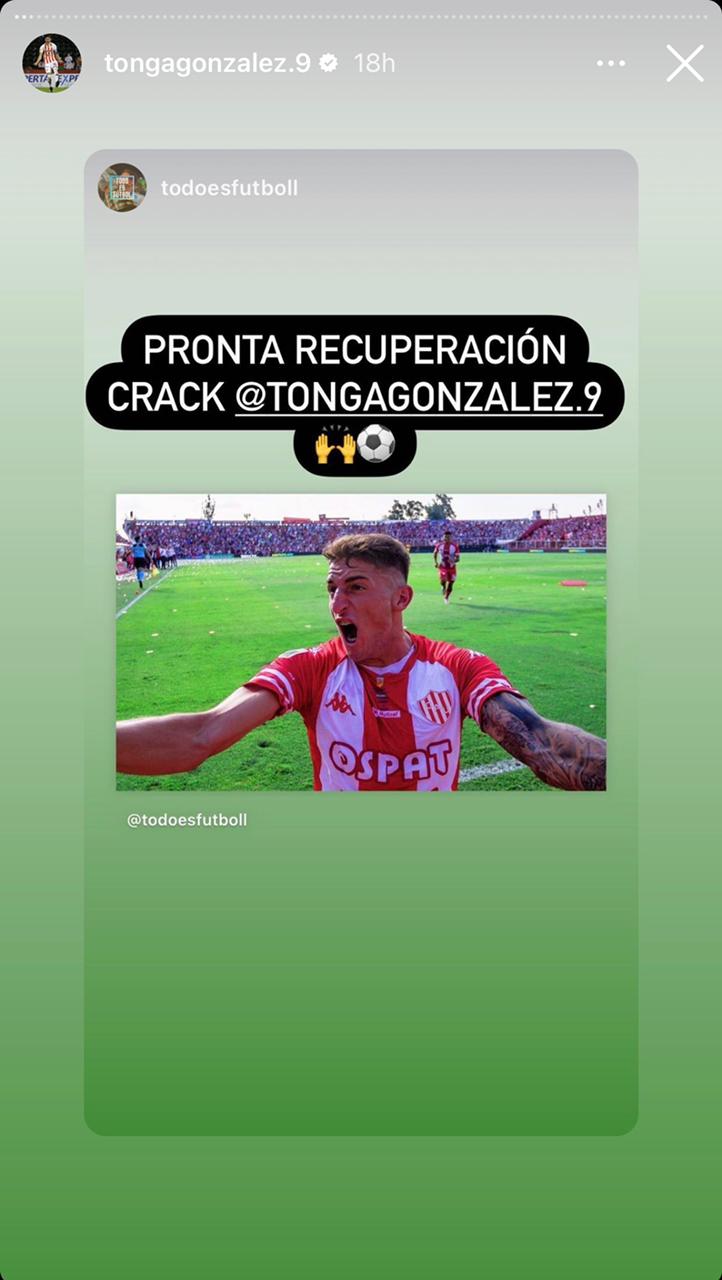This screenshot has width=722, height=1280.
Task: Visit the todoesfutboll account from the header
Action: click(x=229, y=188)
